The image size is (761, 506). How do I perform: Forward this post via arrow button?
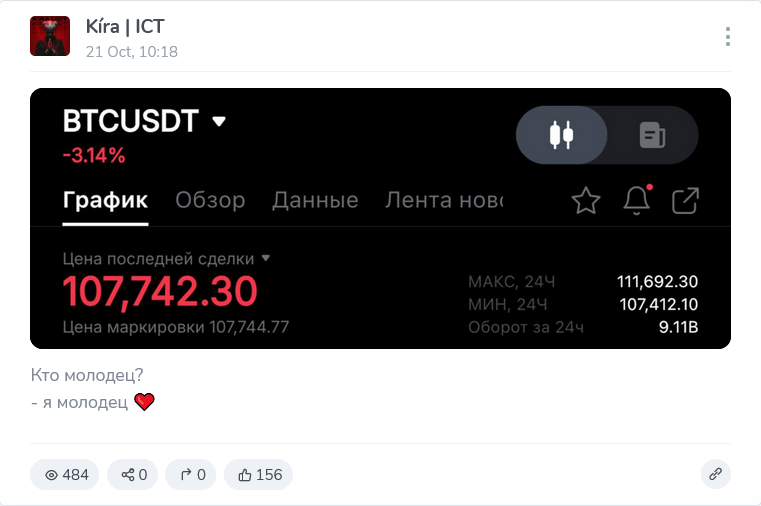click(192, 475)
